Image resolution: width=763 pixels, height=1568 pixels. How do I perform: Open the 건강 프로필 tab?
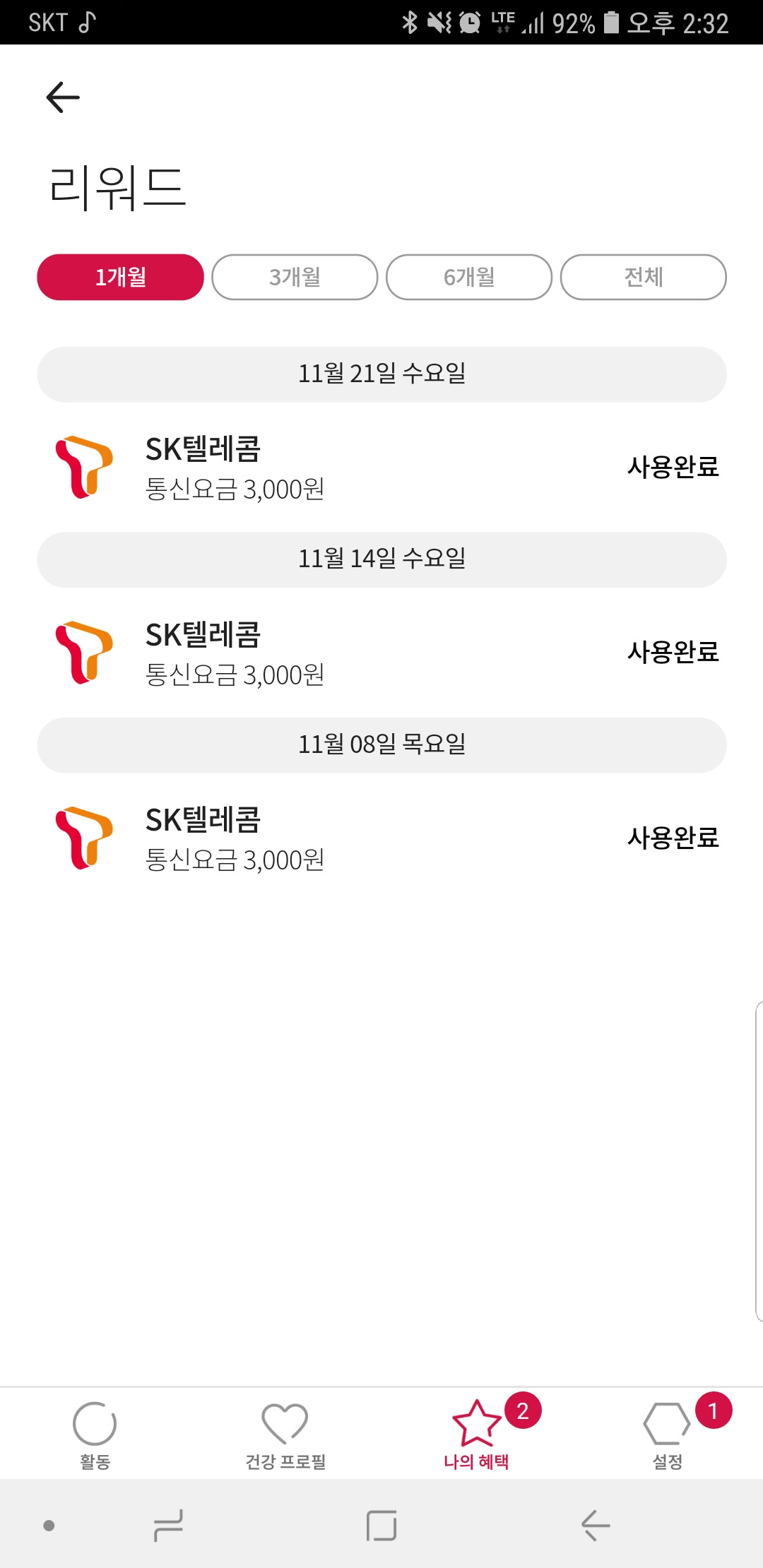(x=285, y=1435)
